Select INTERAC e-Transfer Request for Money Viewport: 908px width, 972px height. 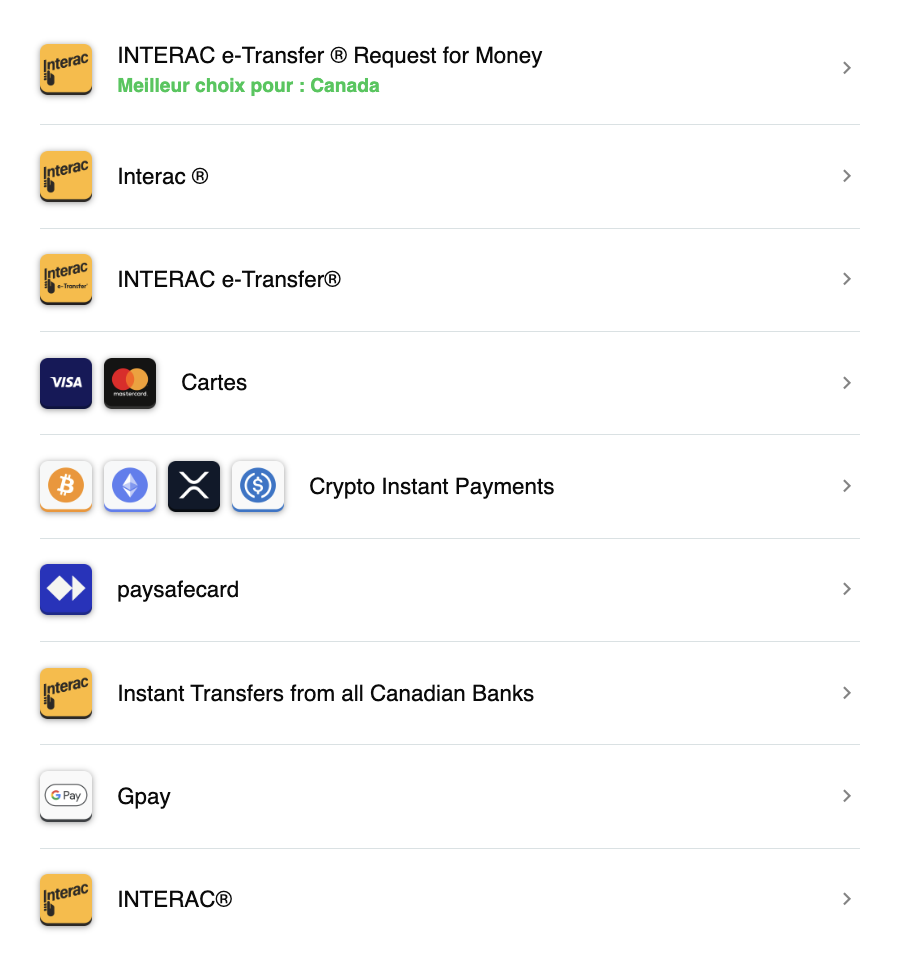coord(329,57)
